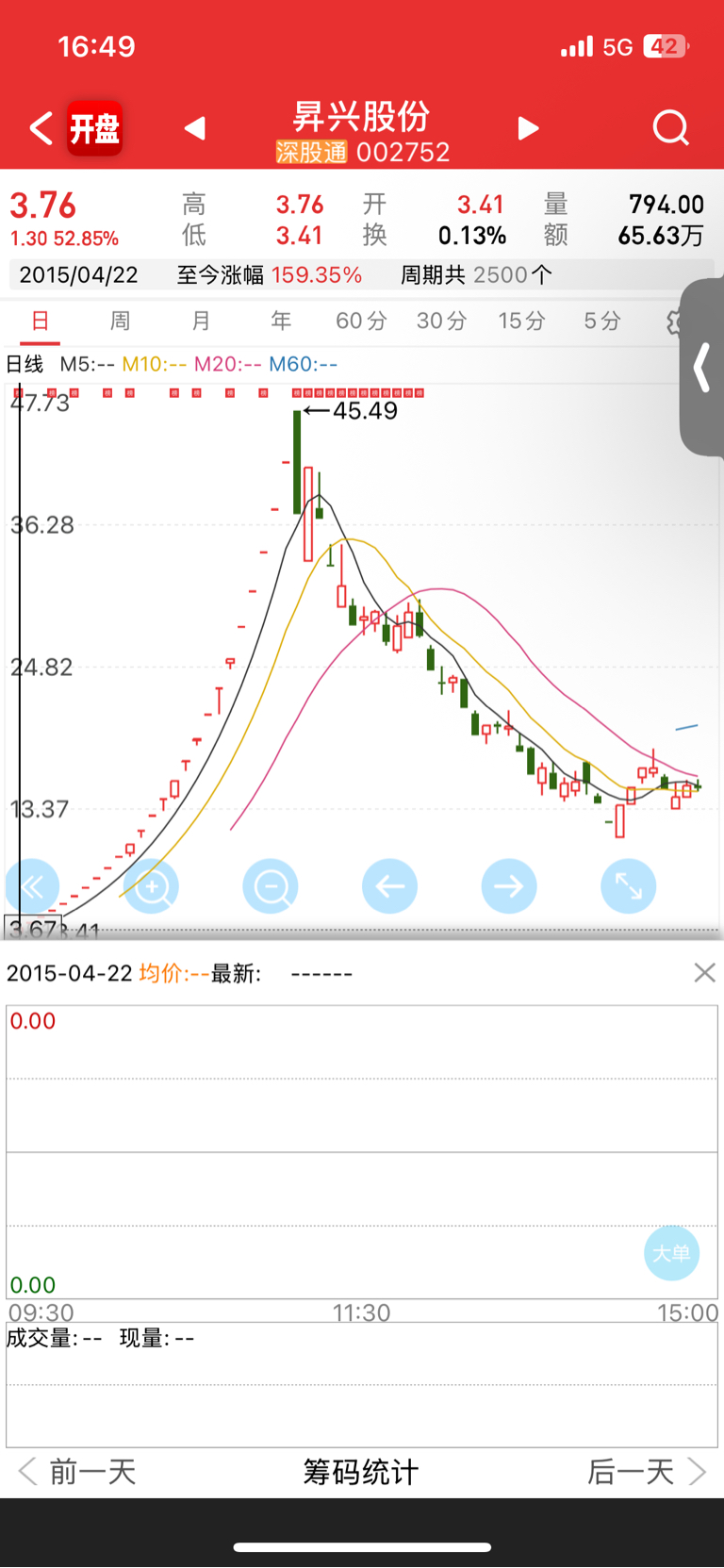Close the intraday detail panel

(x=704, y=973)
